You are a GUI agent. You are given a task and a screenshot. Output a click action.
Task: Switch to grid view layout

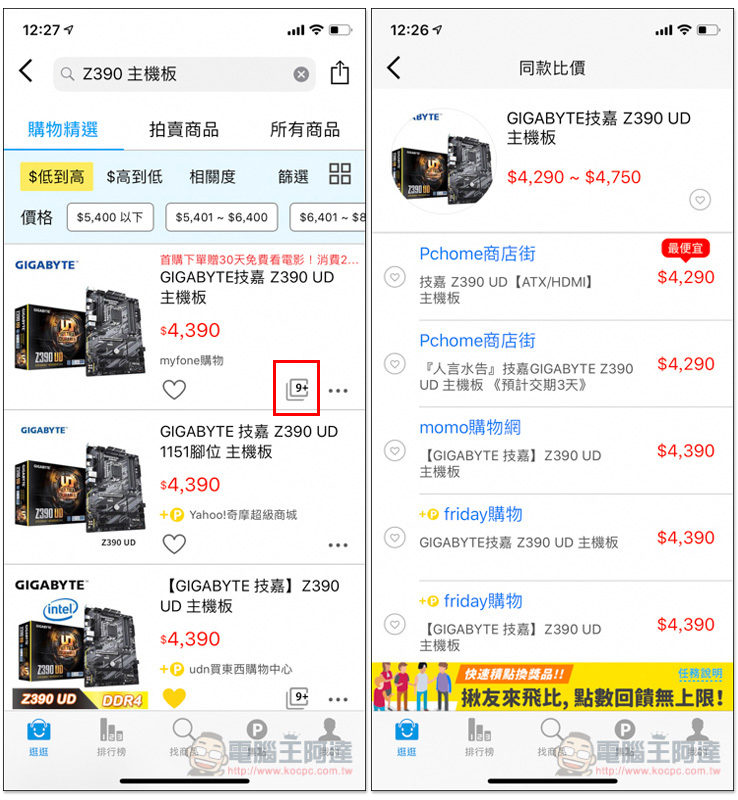pyautogui.click(x=339, y=174)
